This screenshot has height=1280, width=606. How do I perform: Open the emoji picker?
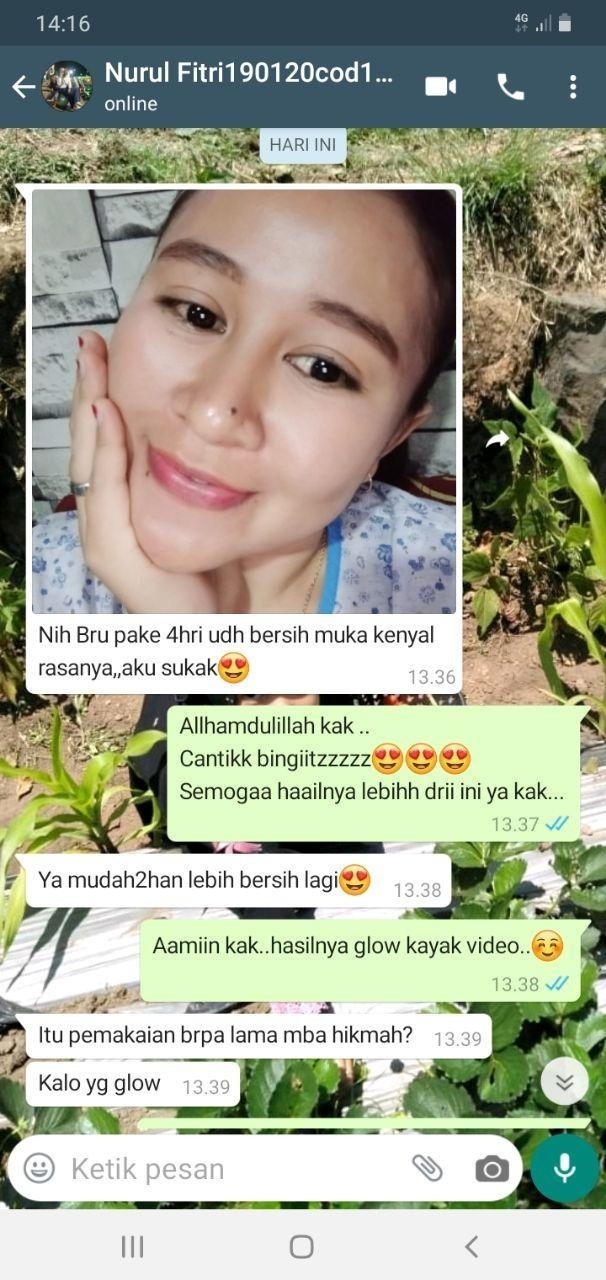(x=39, y=1168)
